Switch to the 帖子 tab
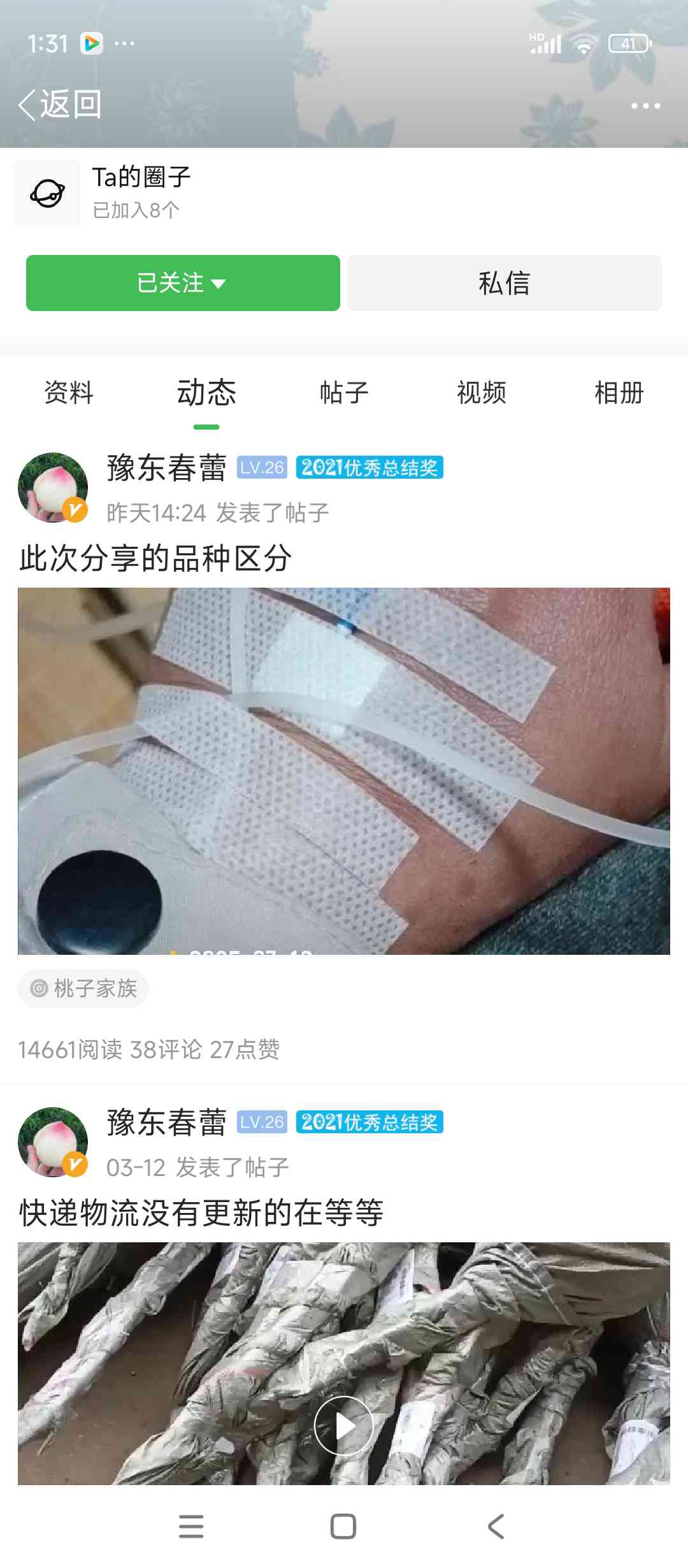Viewport: 688px width, 1568px height. [344, 393]
